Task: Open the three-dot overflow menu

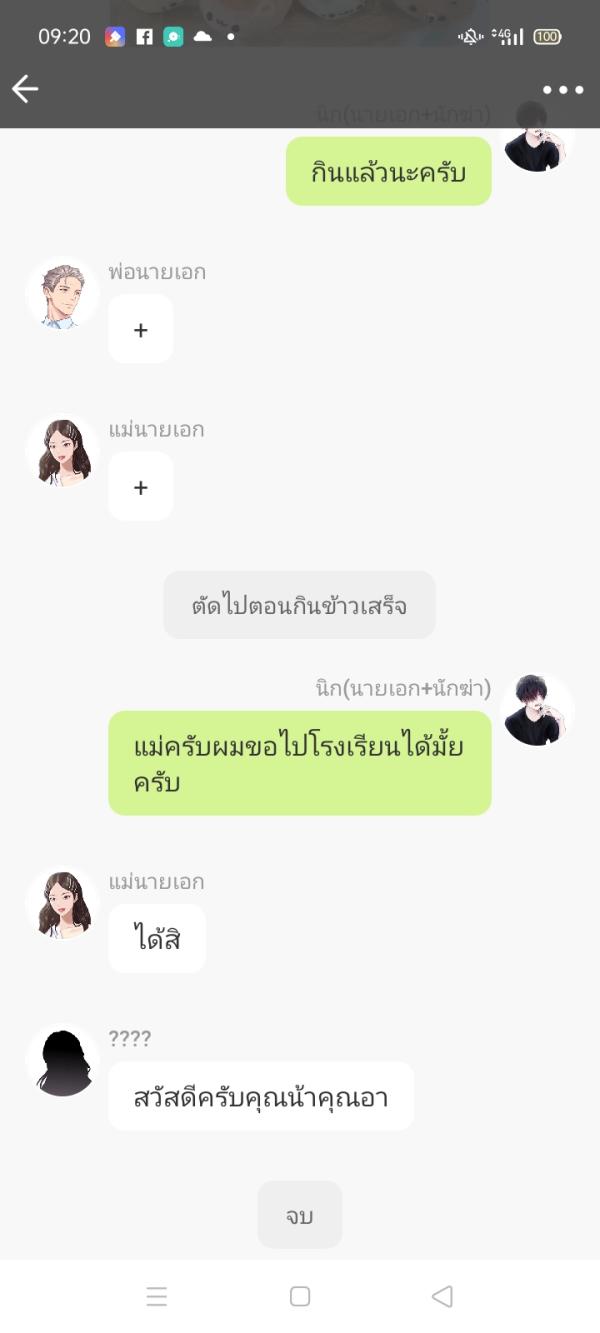Action: pos(563,90)
